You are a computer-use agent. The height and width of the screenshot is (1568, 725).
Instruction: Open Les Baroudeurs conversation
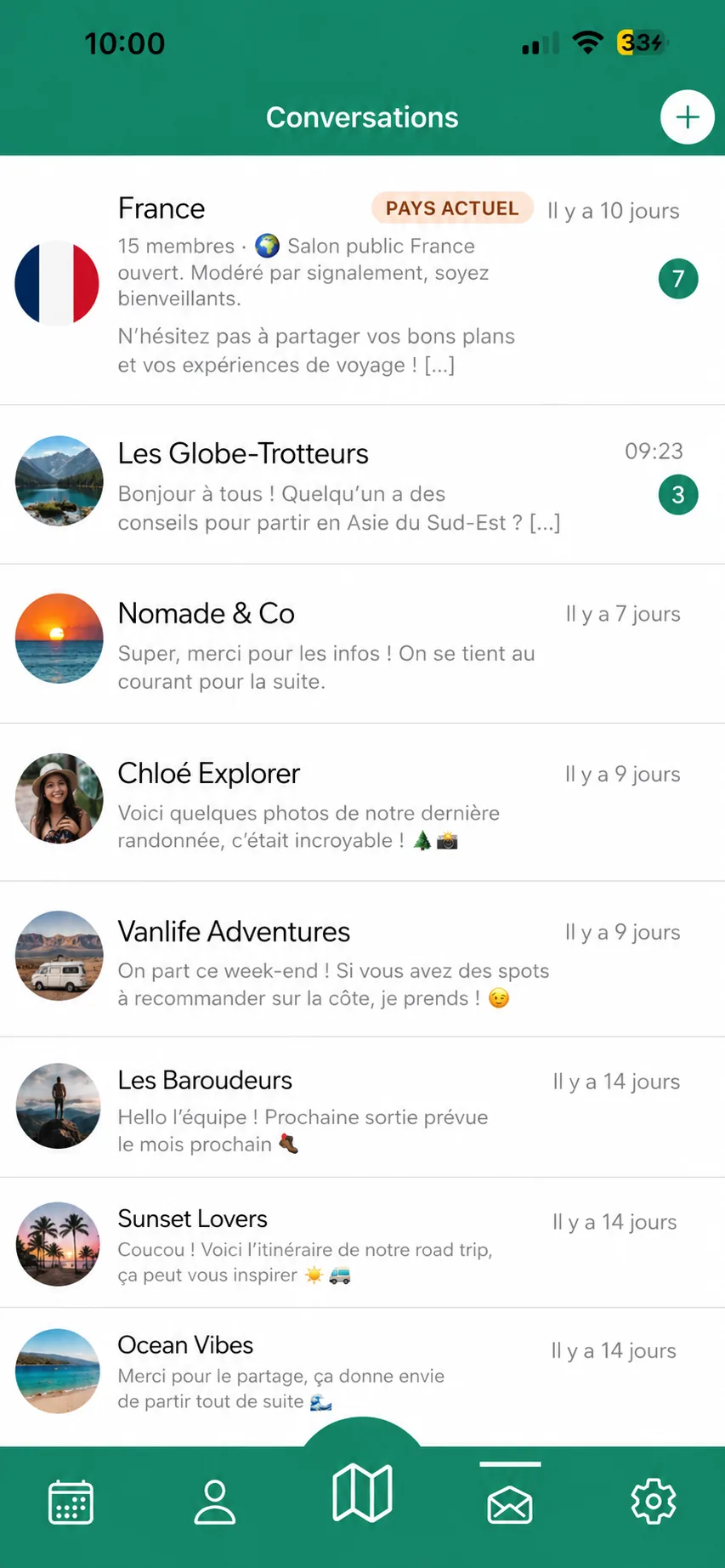pos(362,1107)
